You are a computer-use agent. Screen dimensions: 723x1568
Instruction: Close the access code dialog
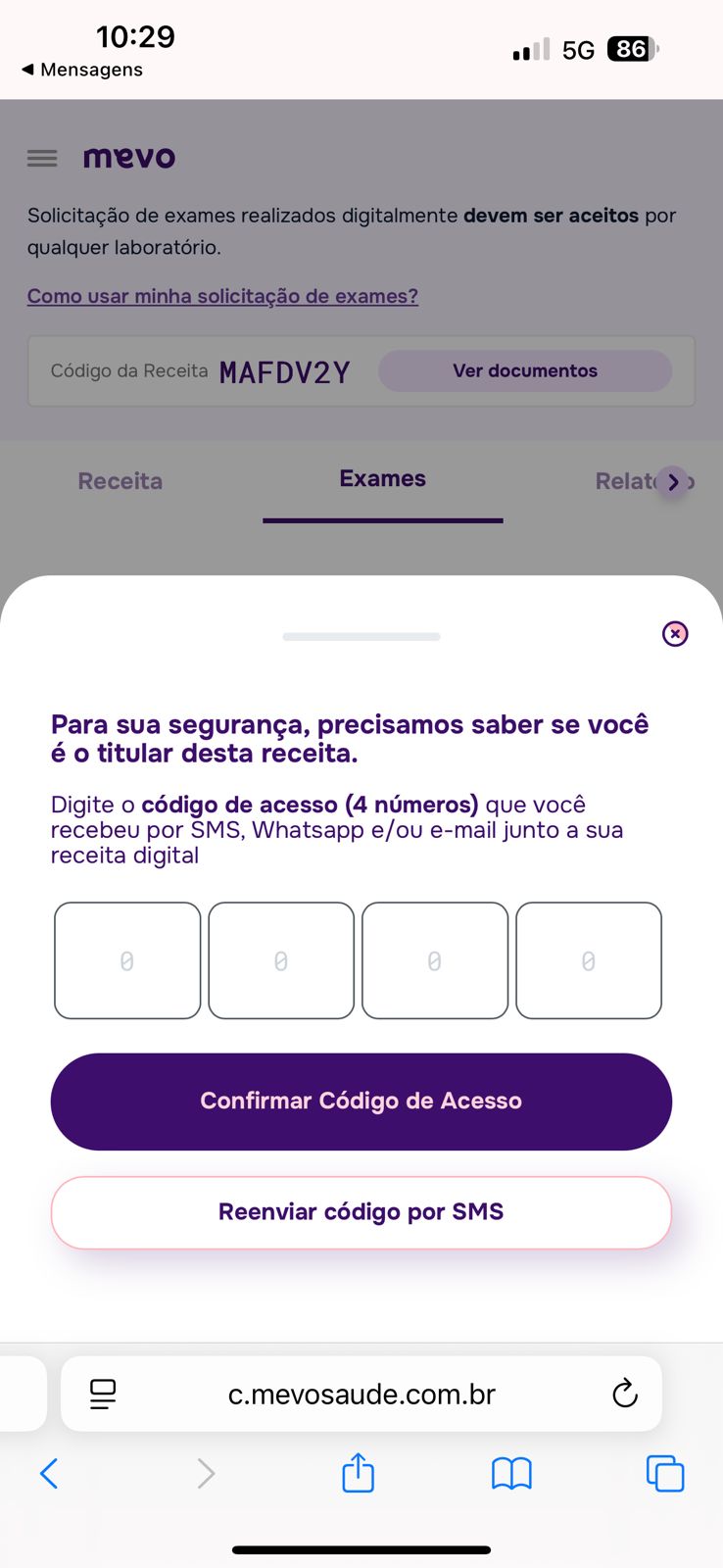(x=675, y=634)
